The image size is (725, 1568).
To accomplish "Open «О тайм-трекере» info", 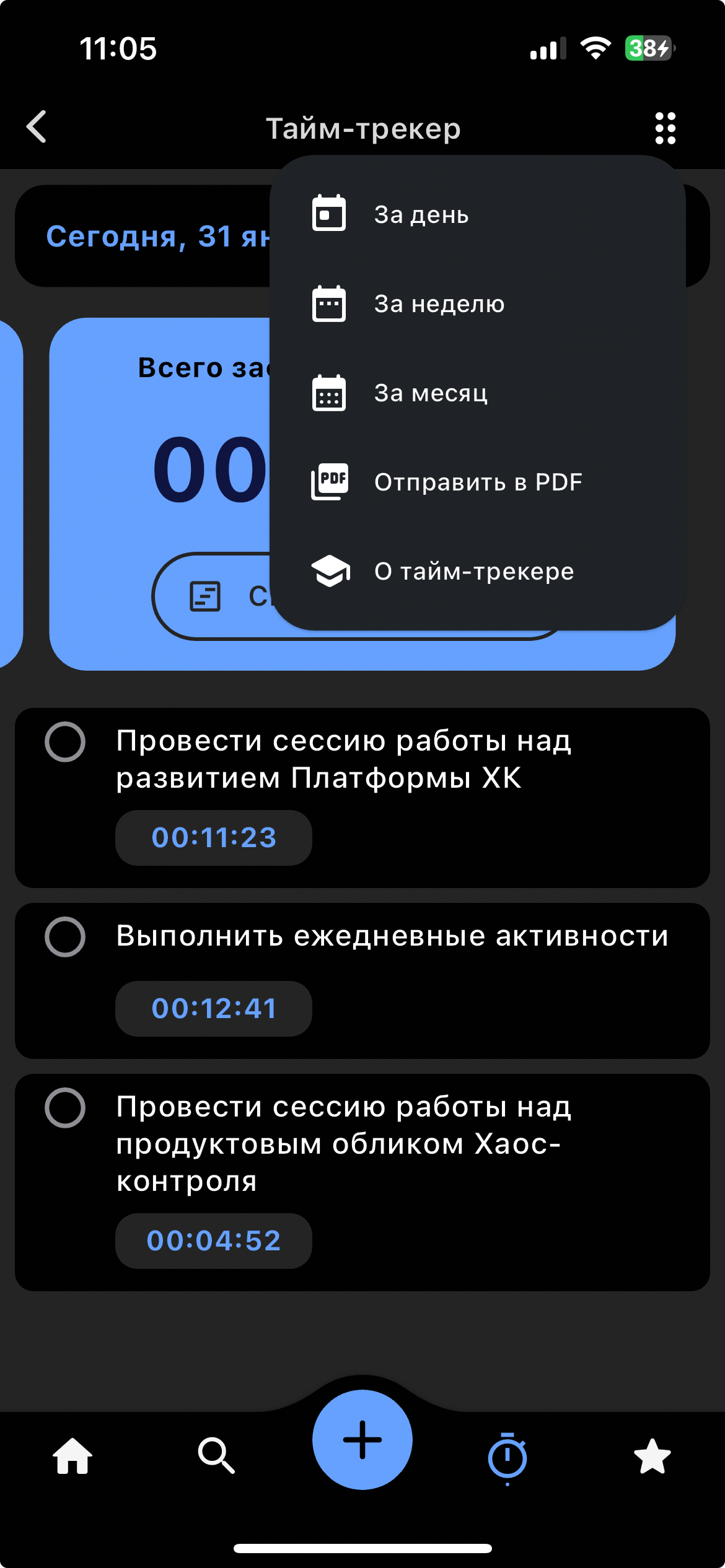I will [x=473, y=571].
